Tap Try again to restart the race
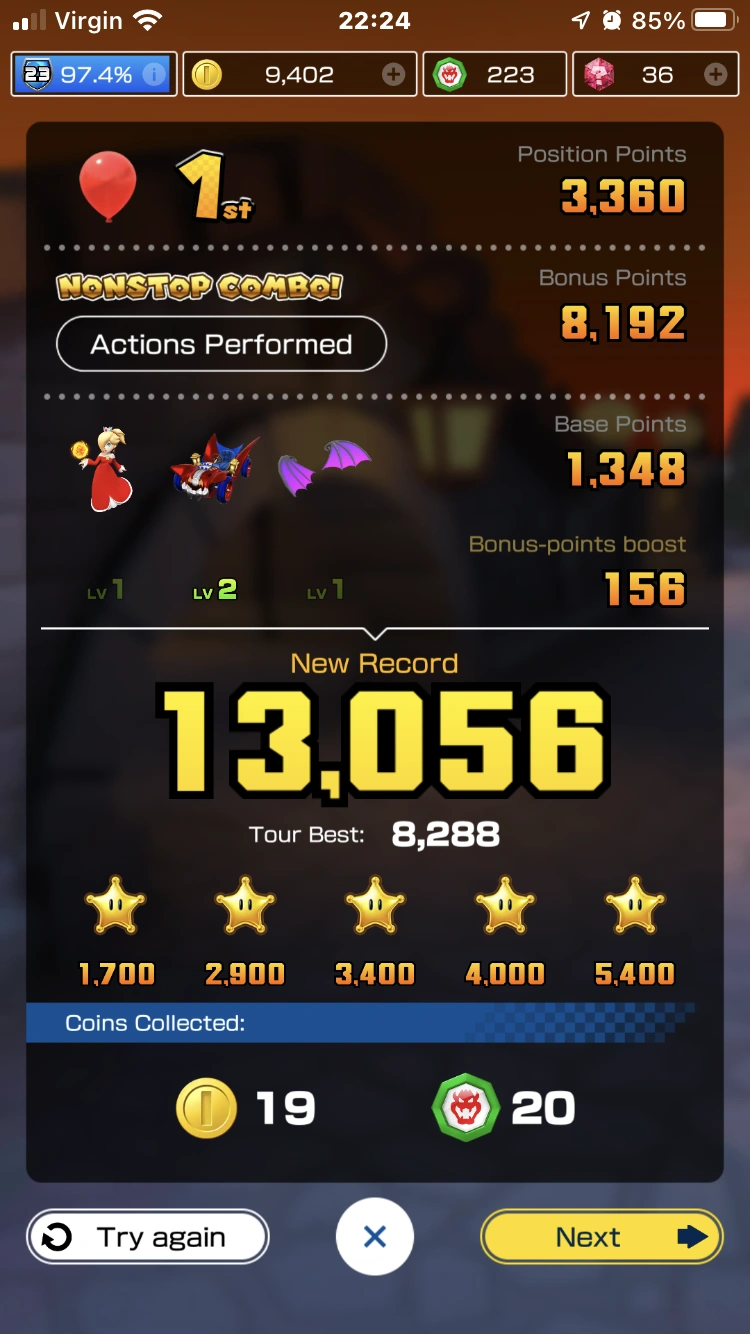 [x=148, y=1237]
